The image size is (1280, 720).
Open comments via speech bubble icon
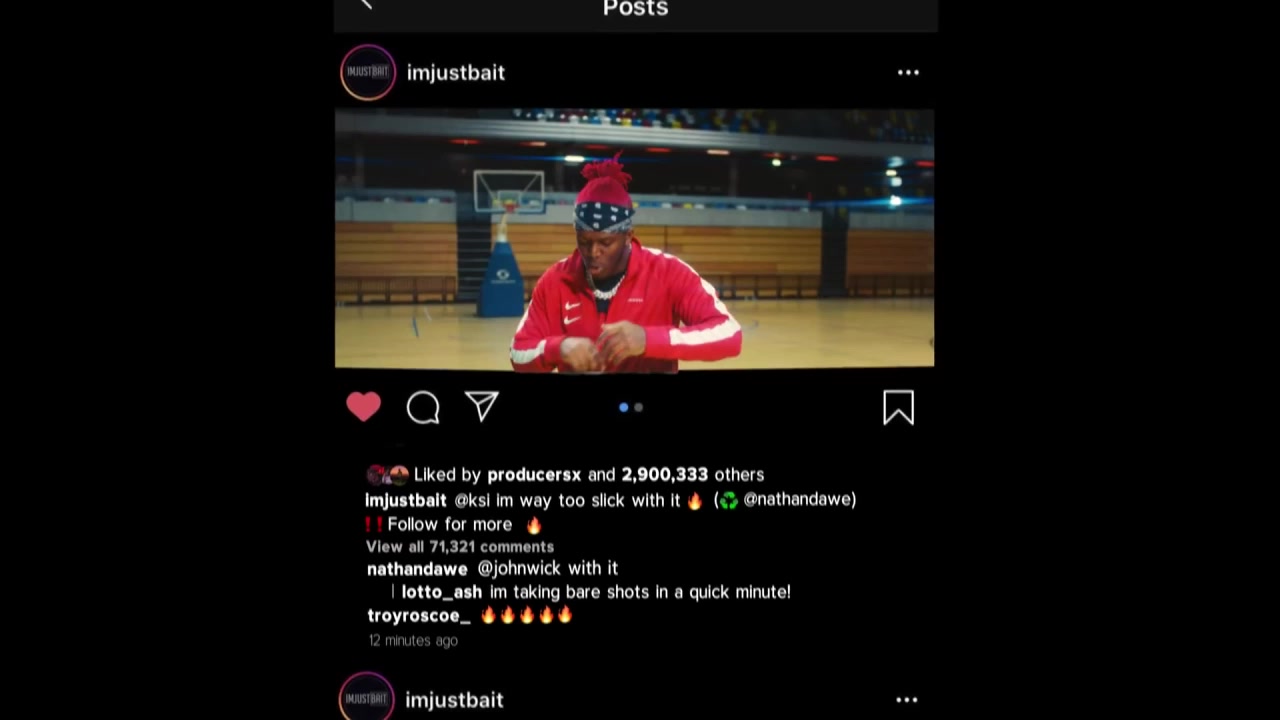tap(423, 407)
